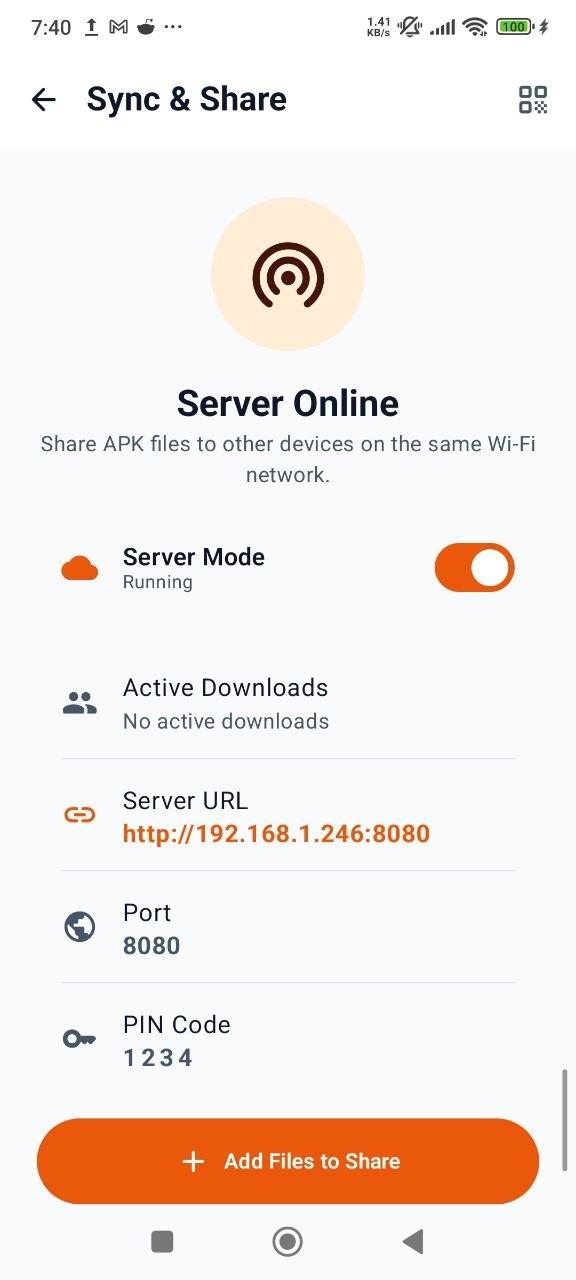Open the Port setting row
This screenshot has height=1280, width=576.
288,928
